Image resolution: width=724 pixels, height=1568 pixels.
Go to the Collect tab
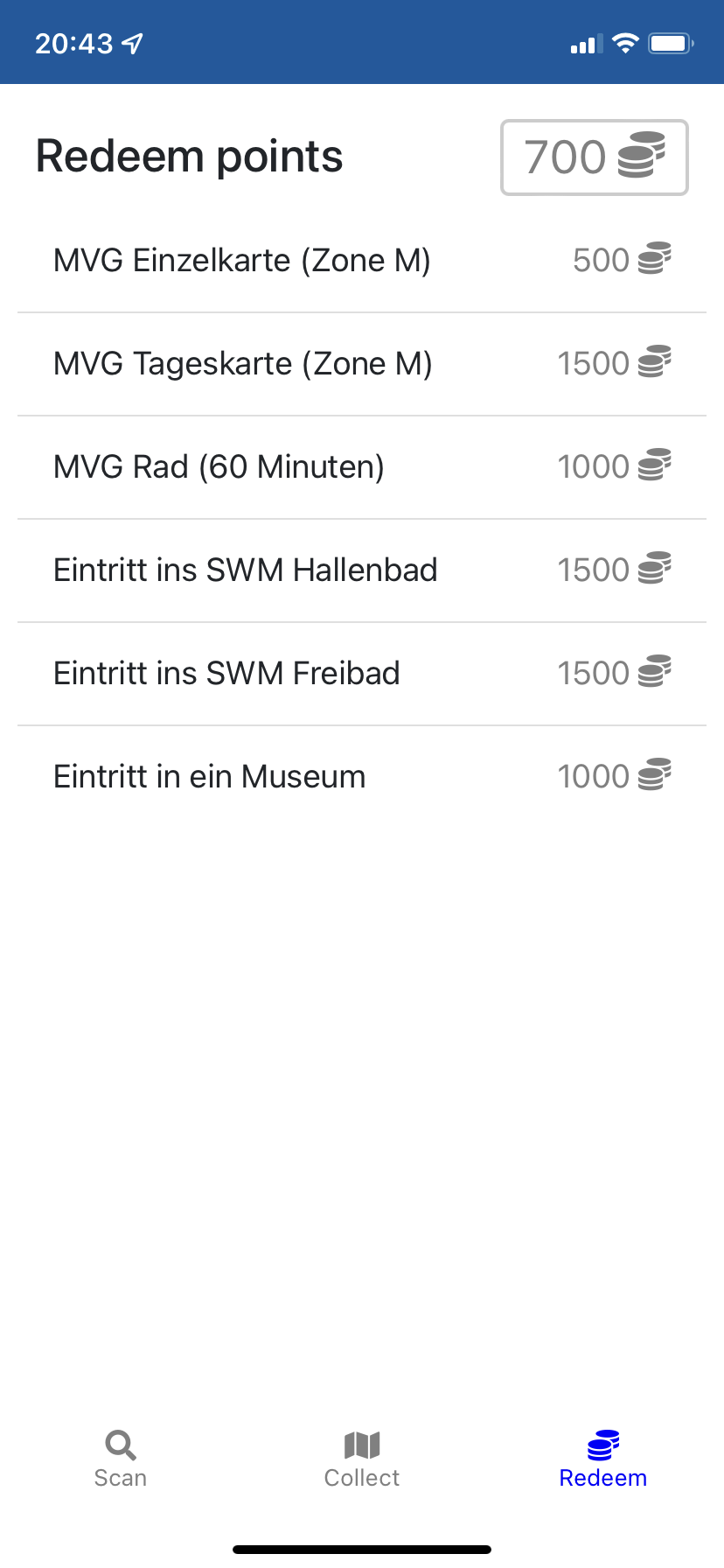coord(362,1459)
